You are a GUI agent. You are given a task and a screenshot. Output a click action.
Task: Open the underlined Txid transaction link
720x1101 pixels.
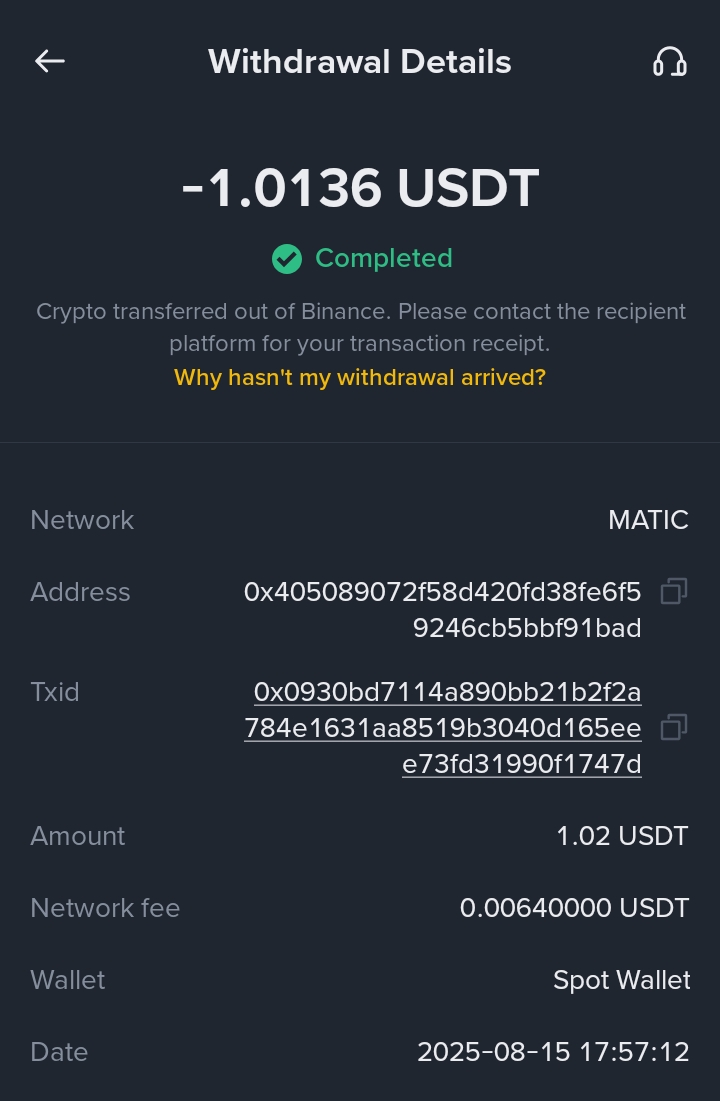[x=446, y=728]
